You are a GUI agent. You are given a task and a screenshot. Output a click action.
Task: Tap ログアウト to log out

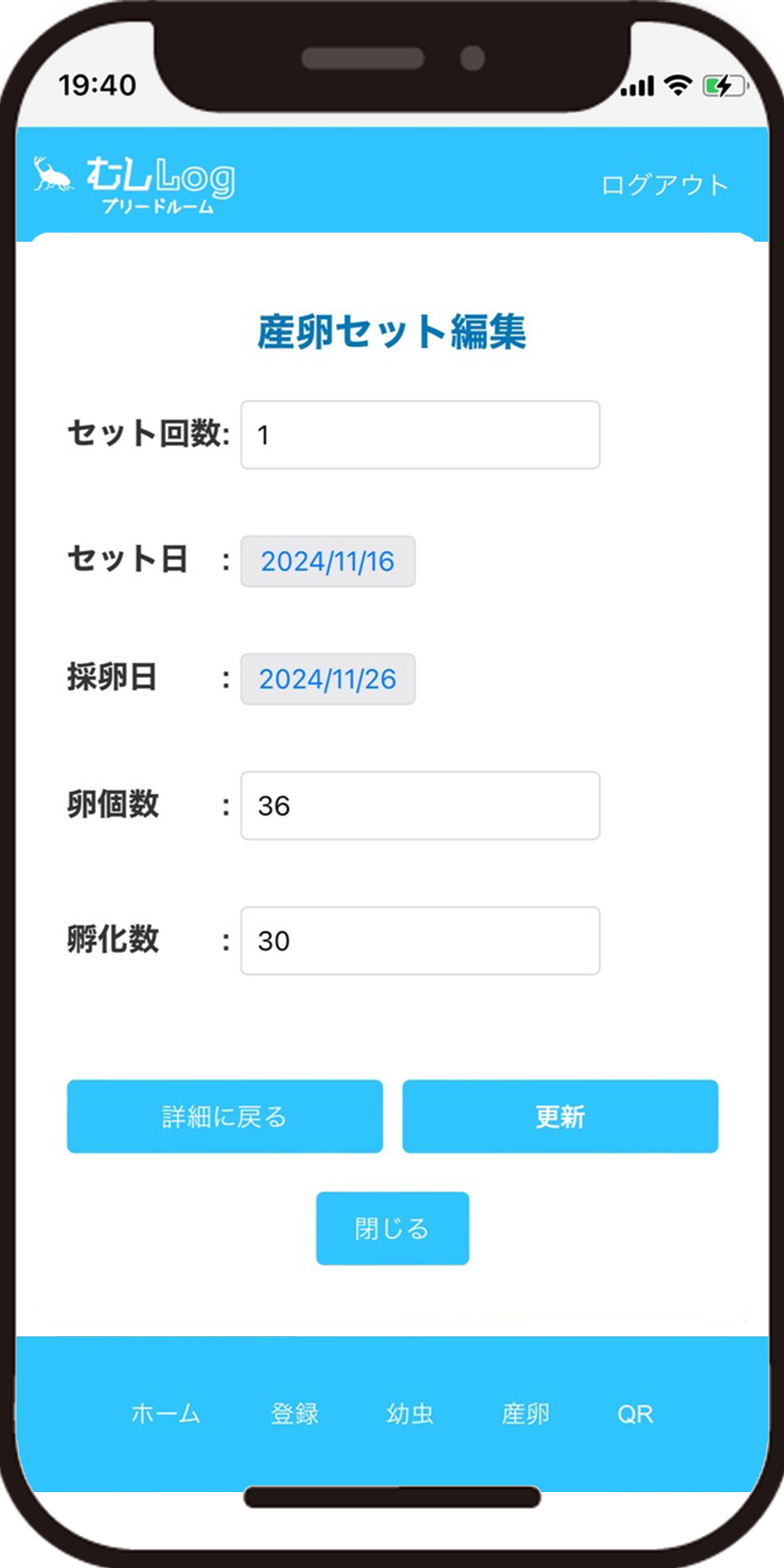click(x=665, y=183)
